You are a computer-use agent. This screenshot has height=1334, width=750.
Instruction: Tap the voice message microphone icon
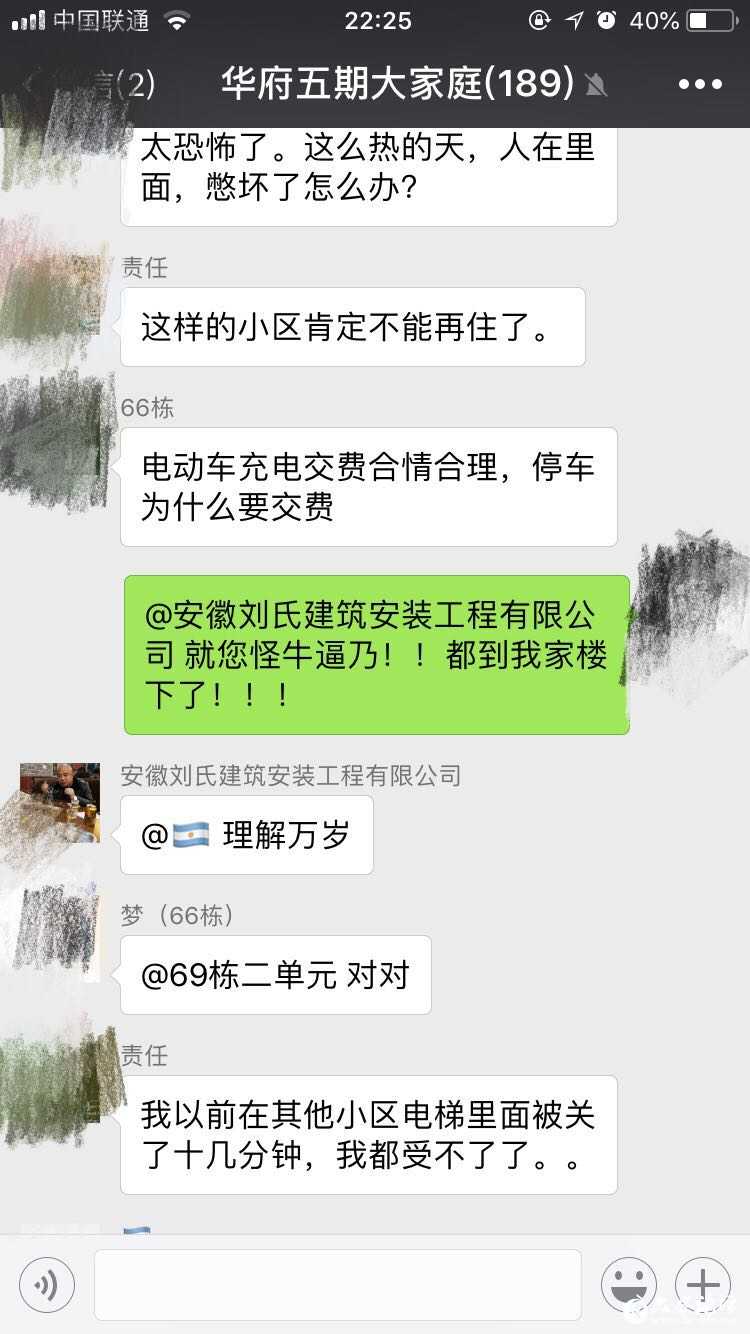pyautogui.click(x=46, y=1284)
